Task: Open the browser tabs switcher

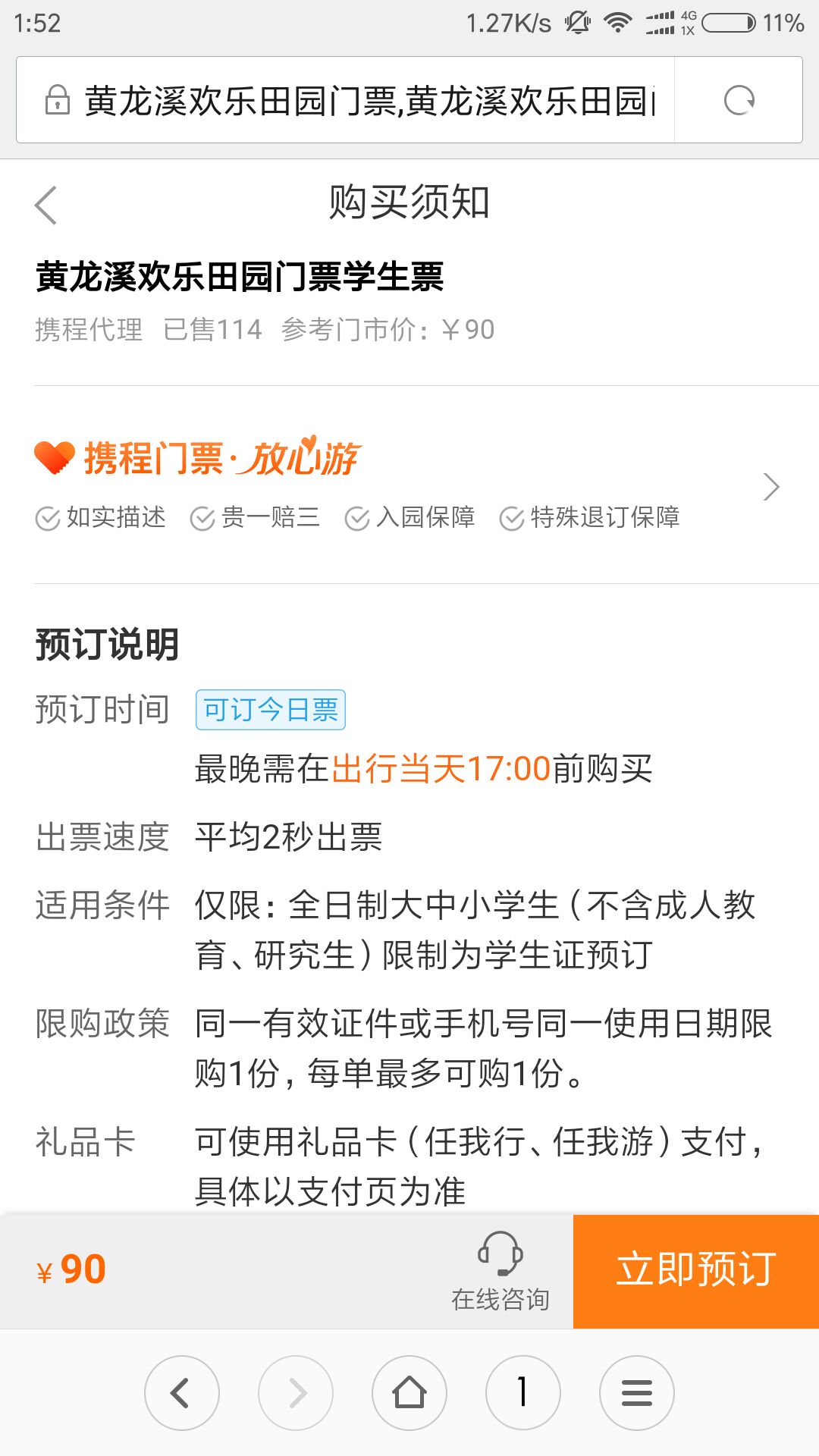Action: click(523, 1393)
